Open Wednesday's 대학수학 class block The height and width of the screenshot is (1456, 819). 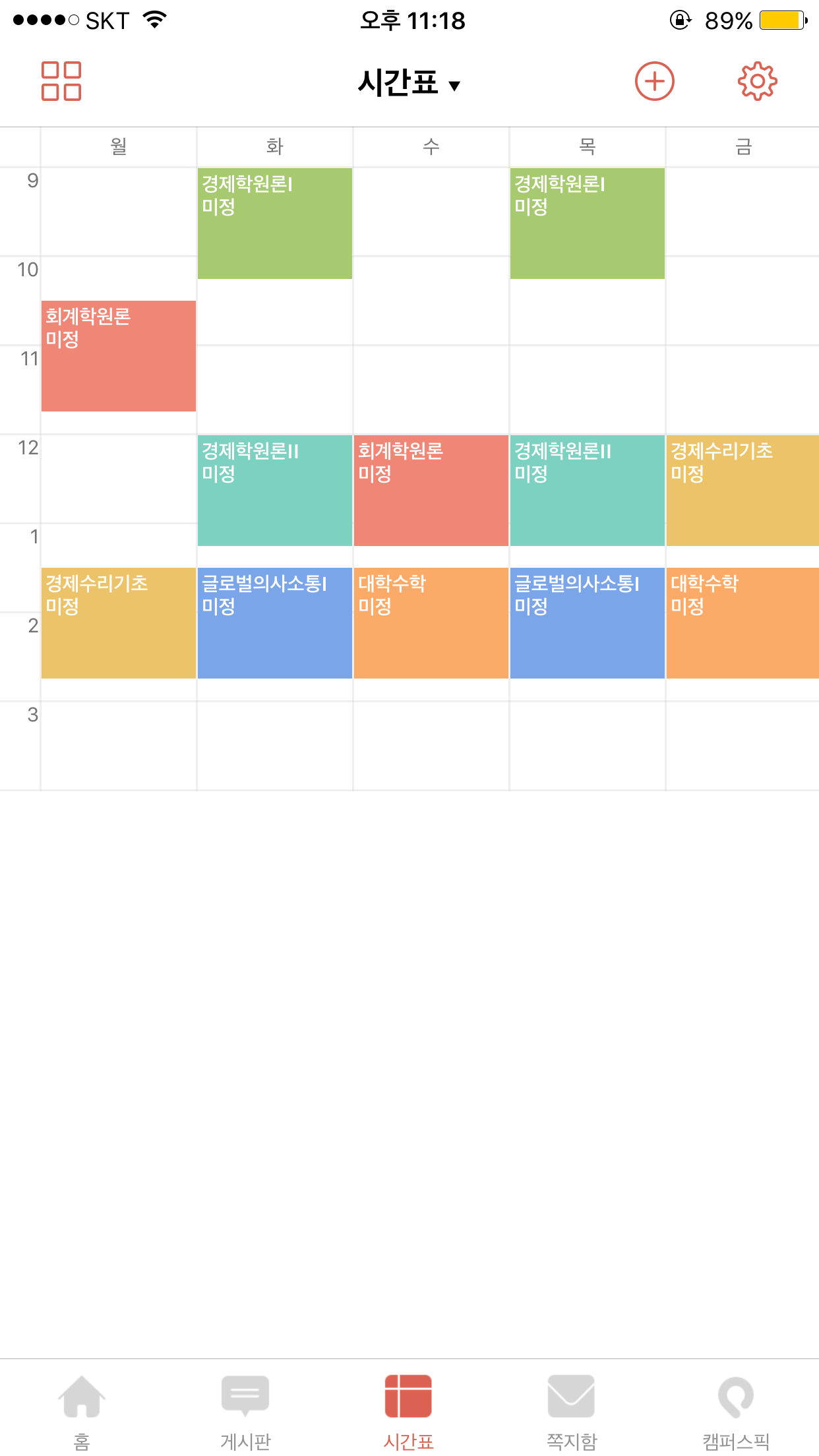(x=431, y=623)
